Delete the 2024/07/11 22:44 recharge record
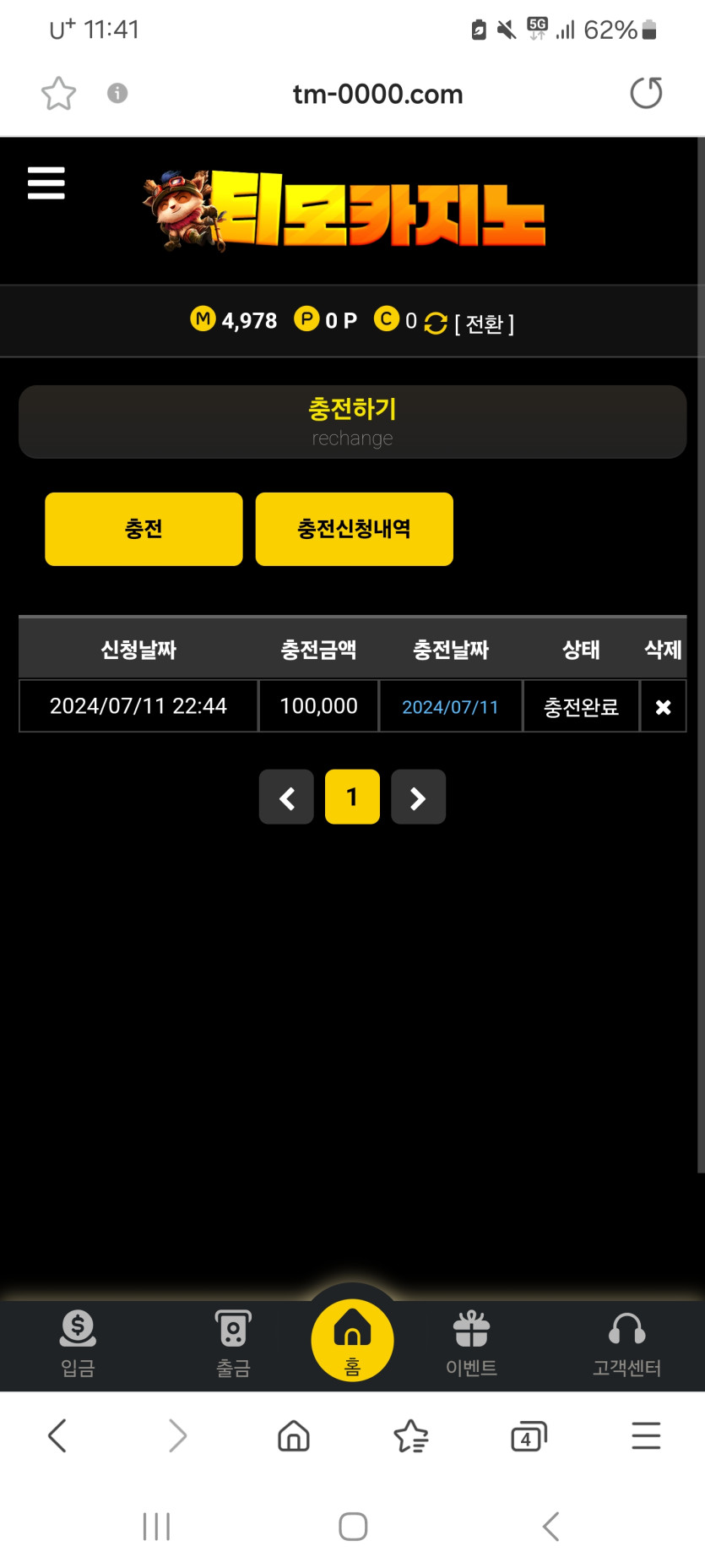The width and height of the screenshot is (705, 1568). point(663,706)
